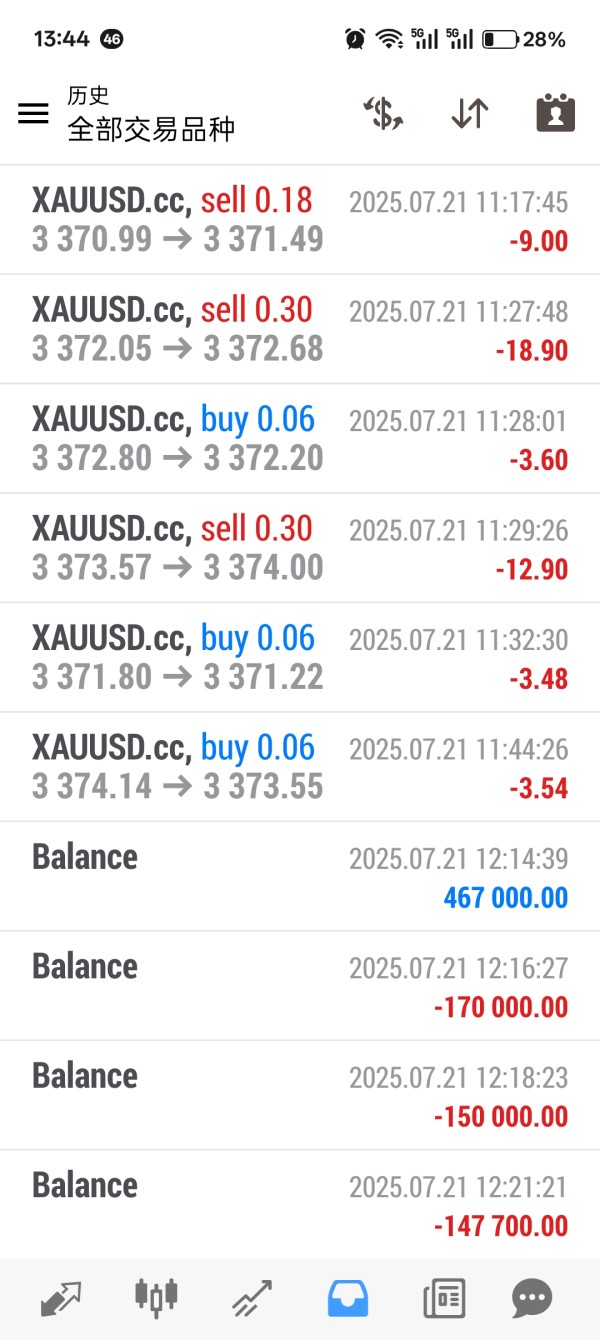
Task: Switch to the Chart candlestick tab
Action: (156, 1298)
